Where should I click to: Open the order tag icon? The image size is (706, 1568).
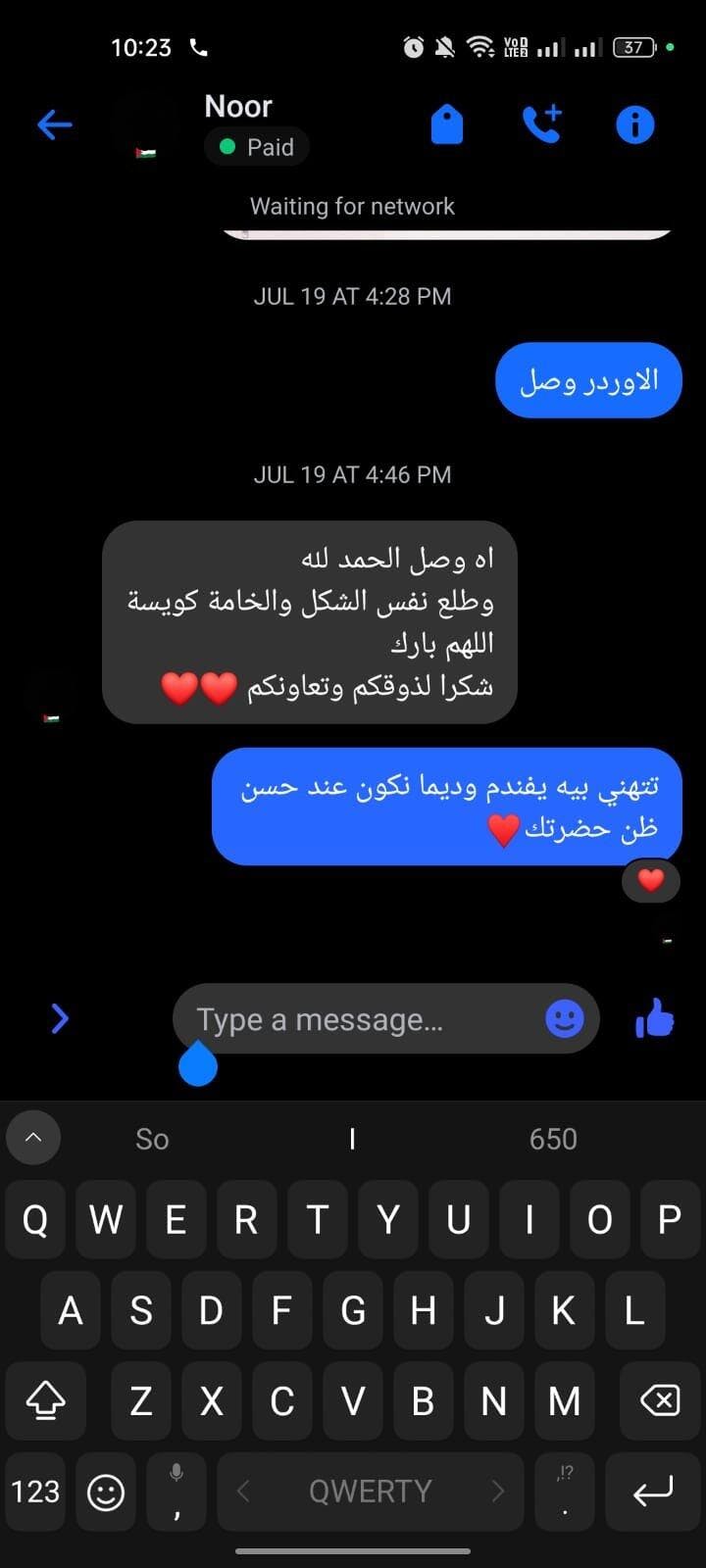coord(447,125)
